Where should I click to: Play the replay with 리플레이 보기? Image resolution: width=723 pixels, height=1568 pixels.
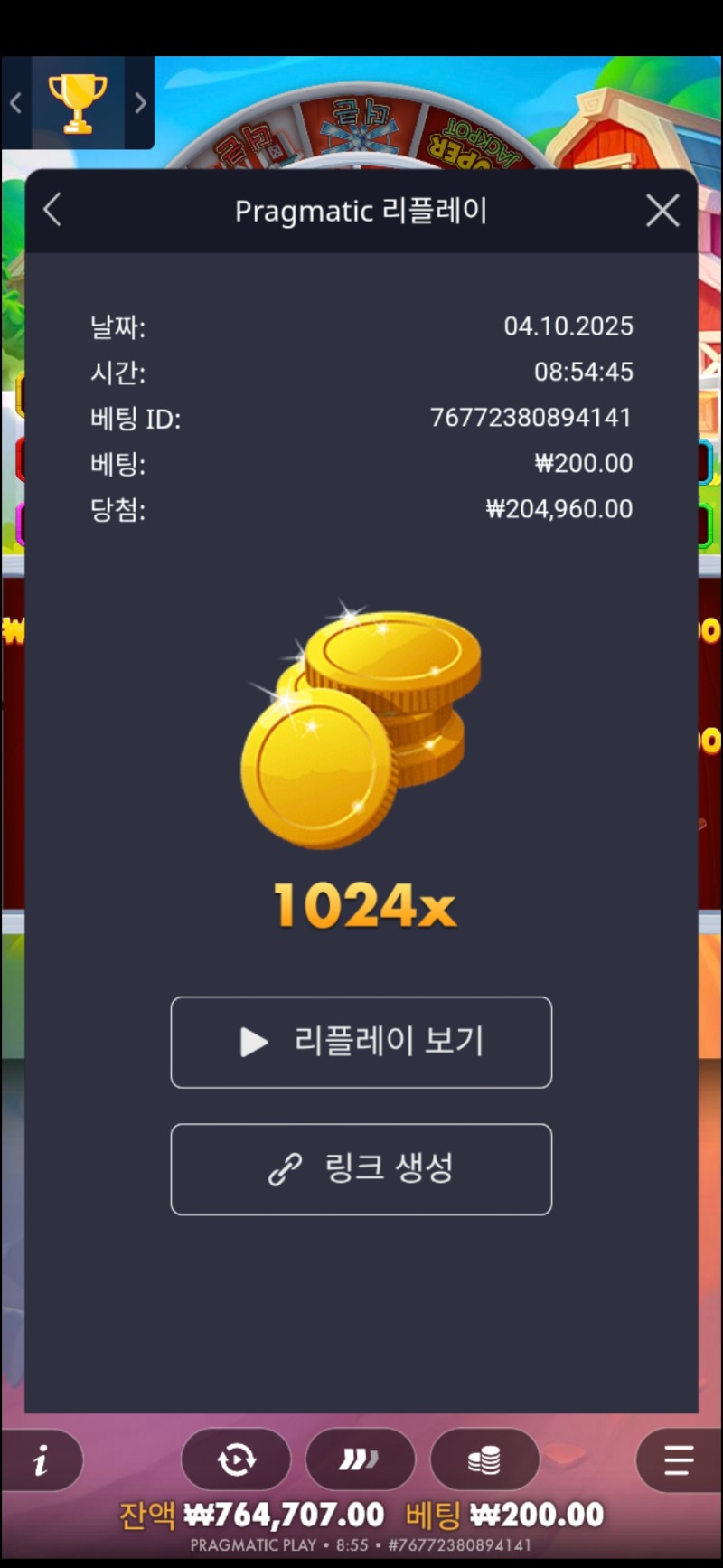click(361, 1042)
